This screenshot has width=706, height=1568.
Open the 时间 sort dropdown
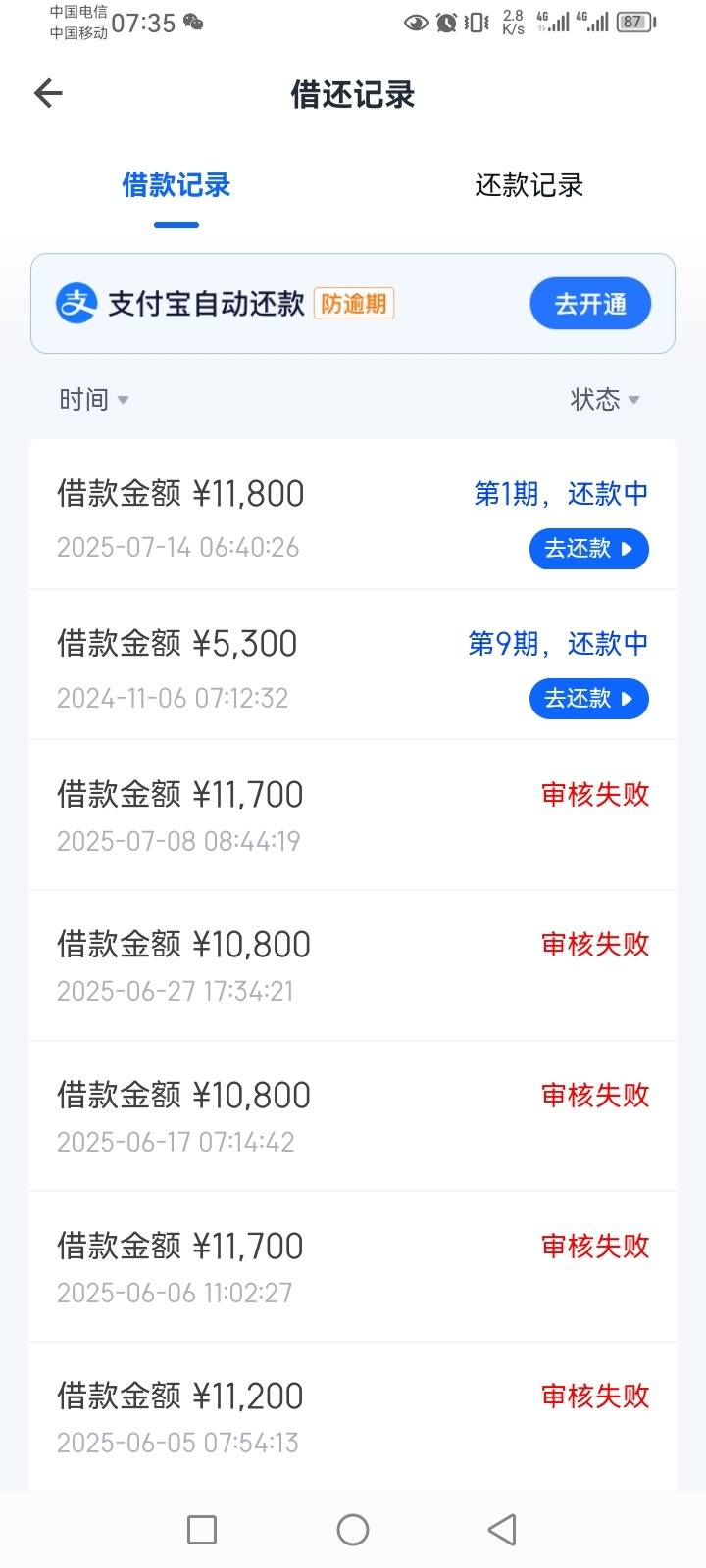(93, 400)
